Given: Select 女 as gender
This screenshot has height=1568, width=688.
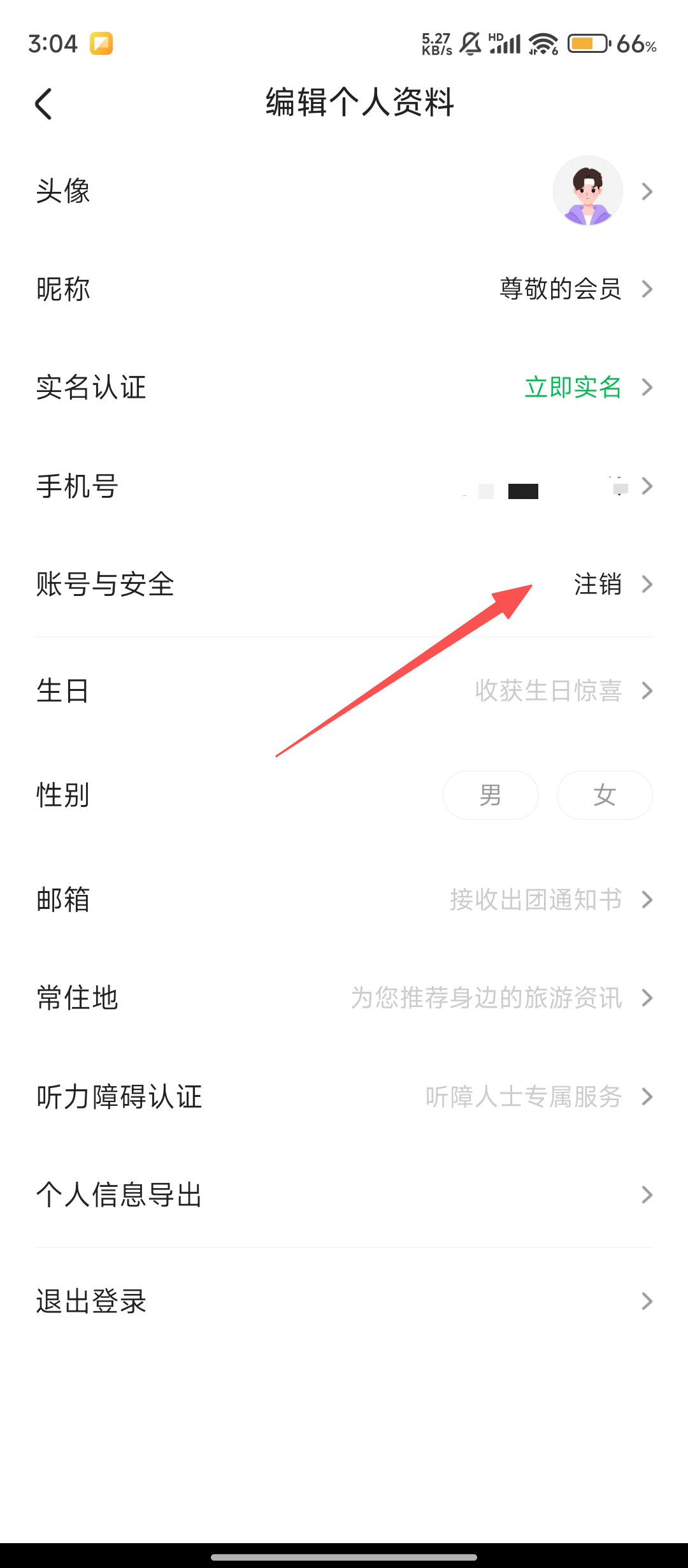Looking at the screenshot, I should 604,795.
